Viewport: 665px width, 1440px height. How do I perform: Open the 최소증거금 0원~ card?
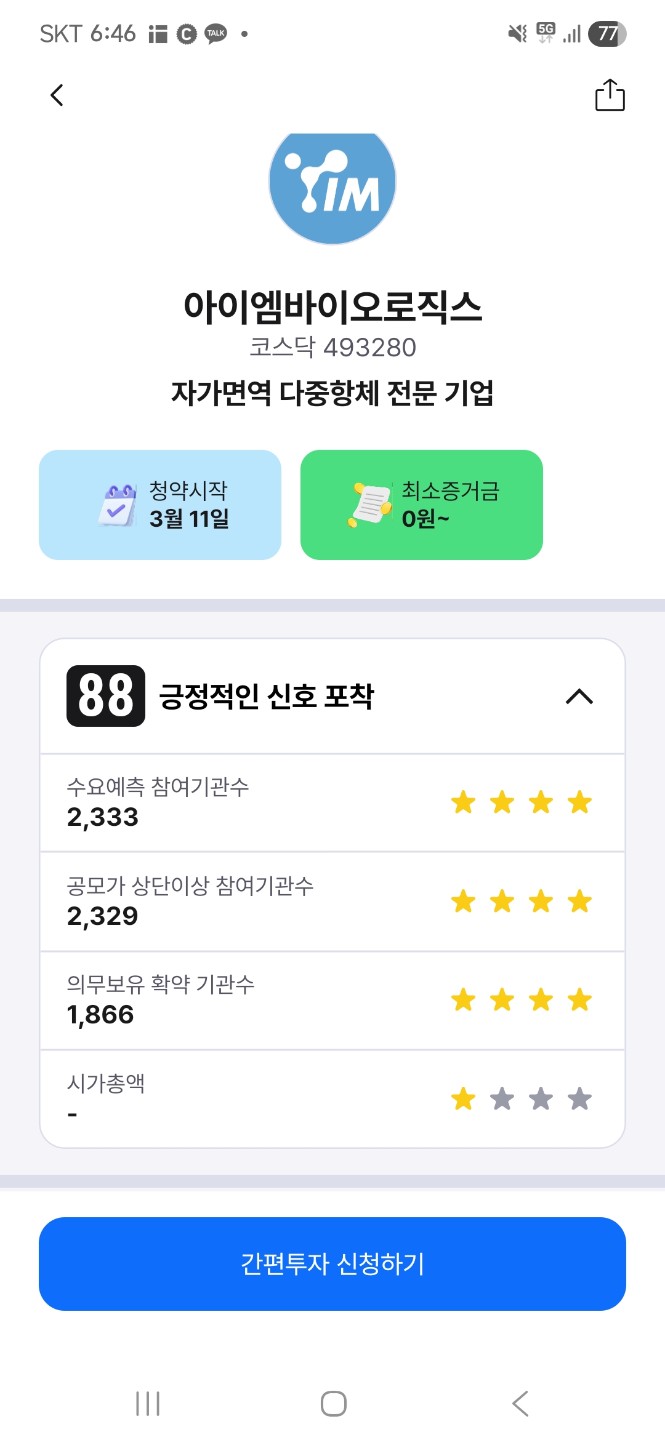[421, 505]
